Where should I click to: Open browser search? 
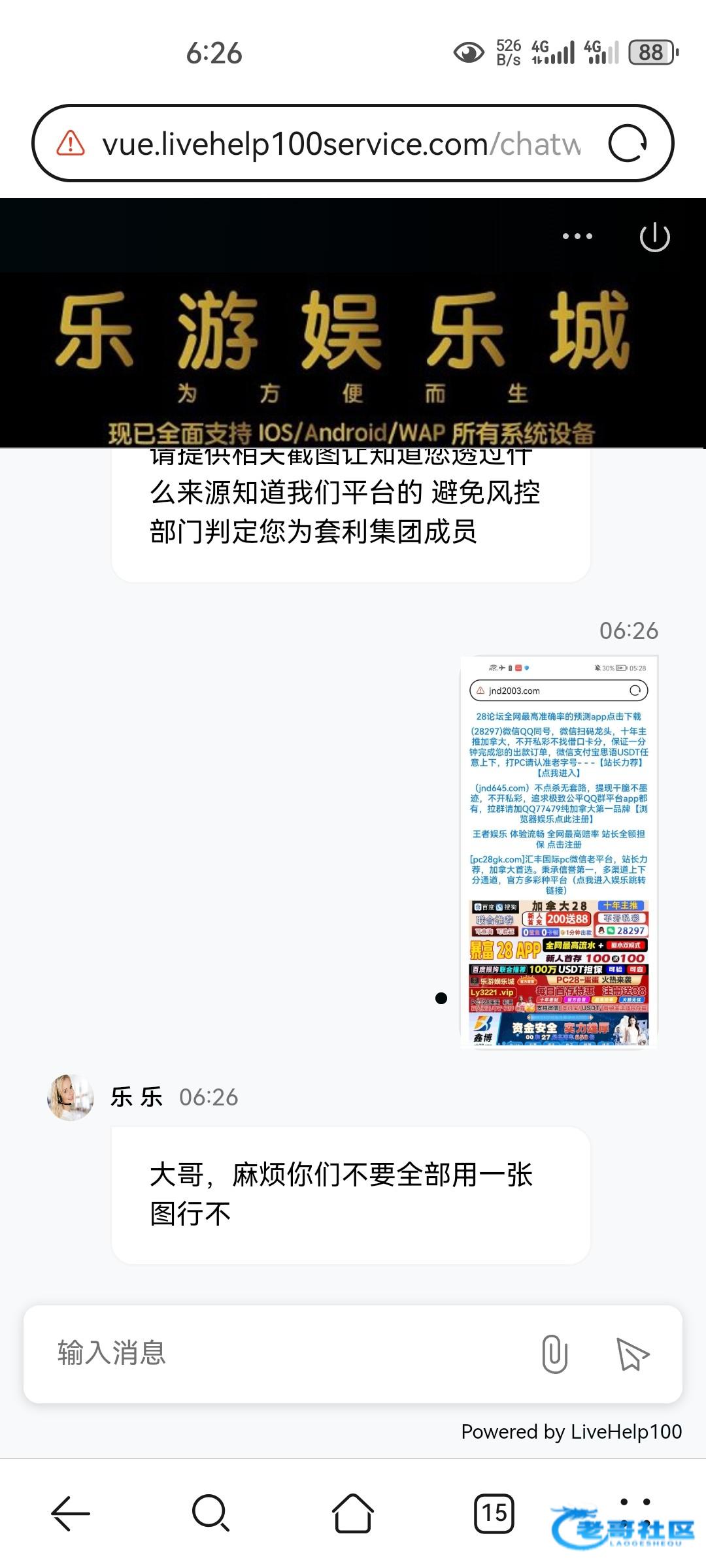click(210, 1513)
